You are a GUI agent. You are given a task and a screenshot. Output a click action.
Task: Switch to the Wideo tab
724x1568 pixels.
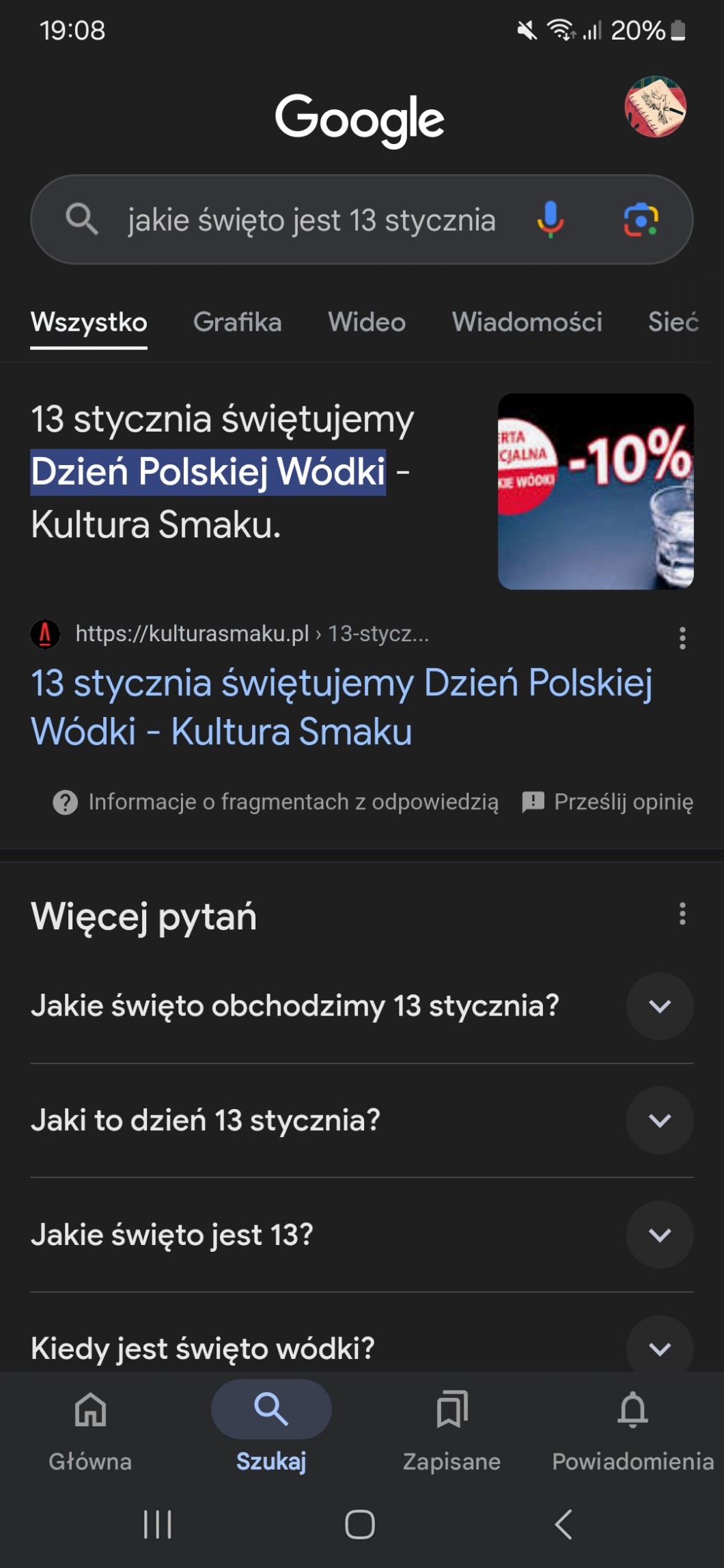point(367,322)
